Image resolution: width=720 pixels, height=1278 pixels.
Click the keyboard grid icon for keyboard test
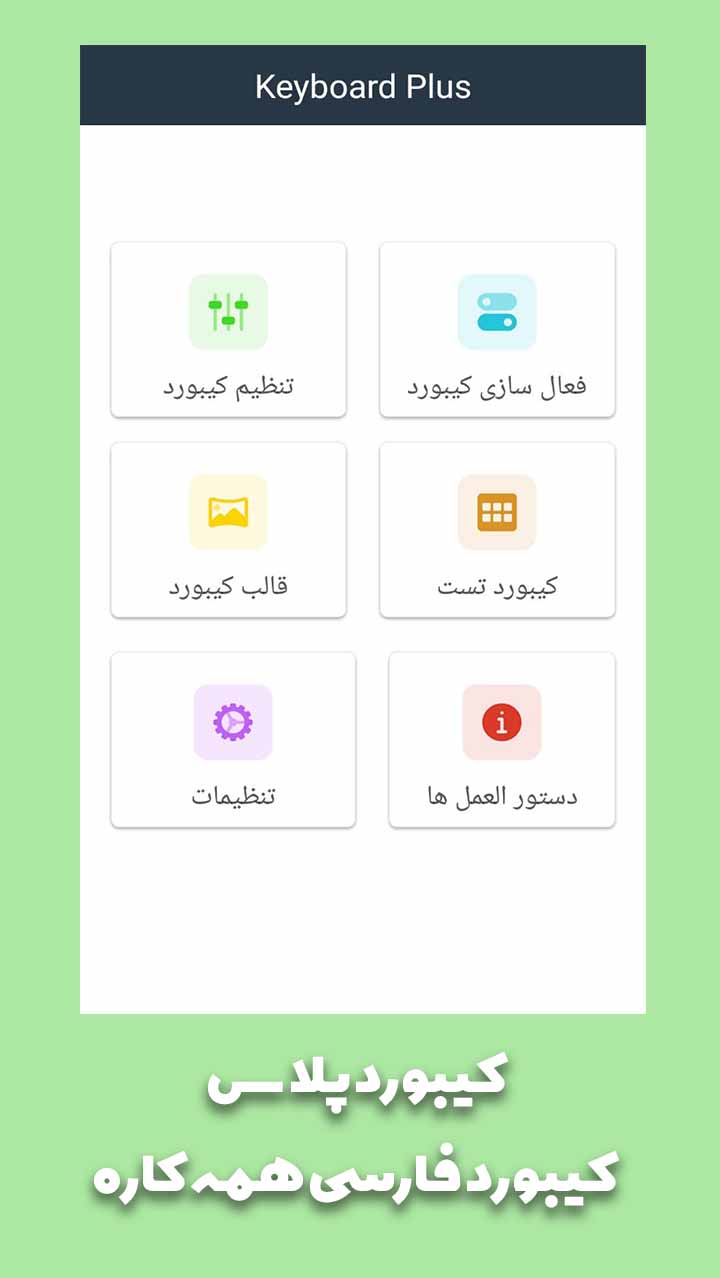(x=497, y=512)
